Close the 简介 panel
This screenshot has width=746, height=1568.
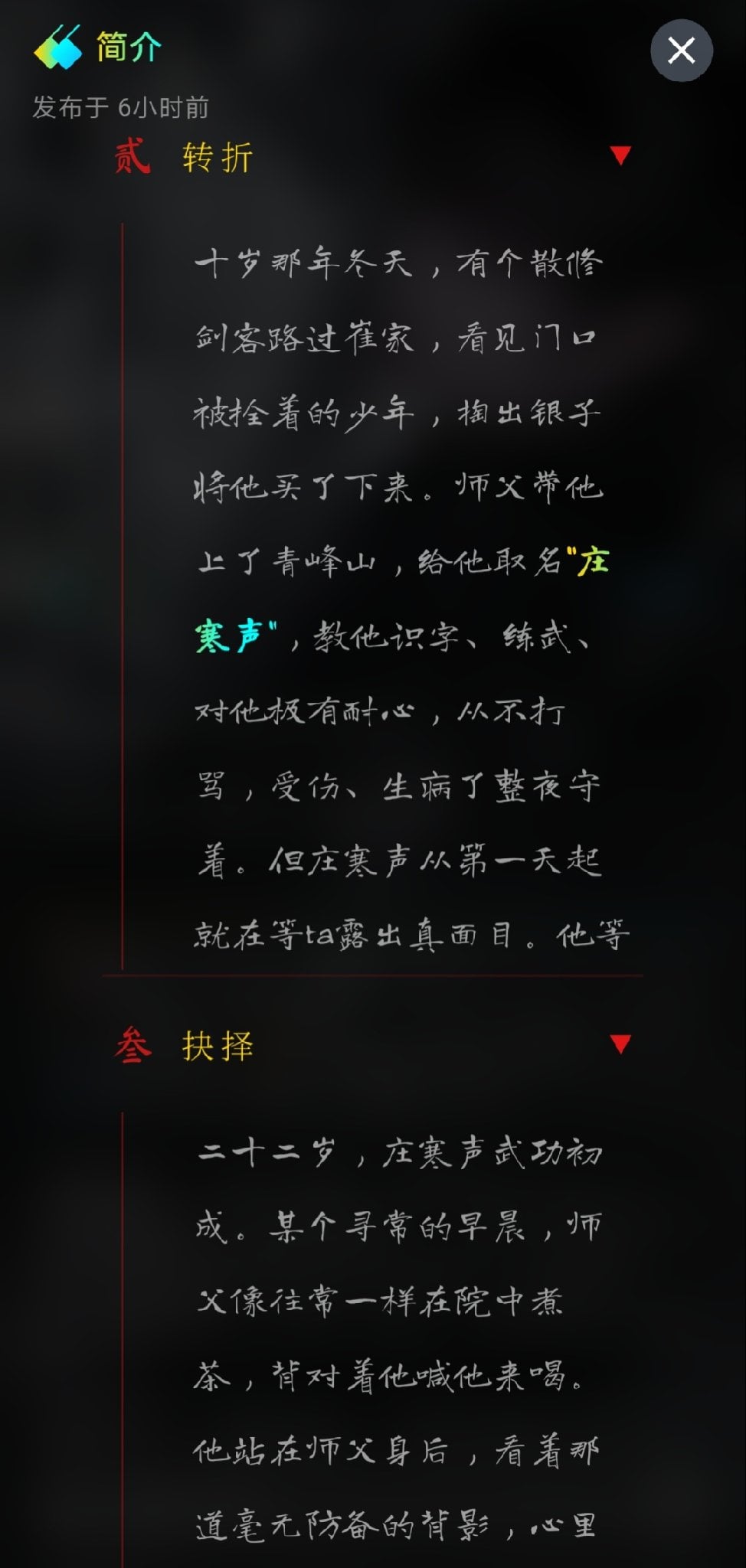pos(682,51)
